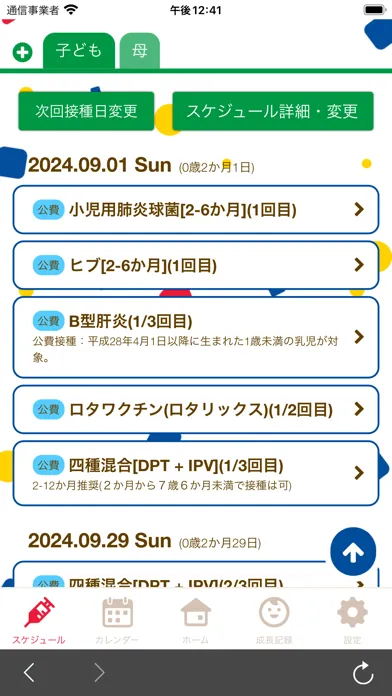View B型肝炎(1/3回目) details
Viewport: 392px width, 696px height.
pyautogui.click(x=196, y=337)
